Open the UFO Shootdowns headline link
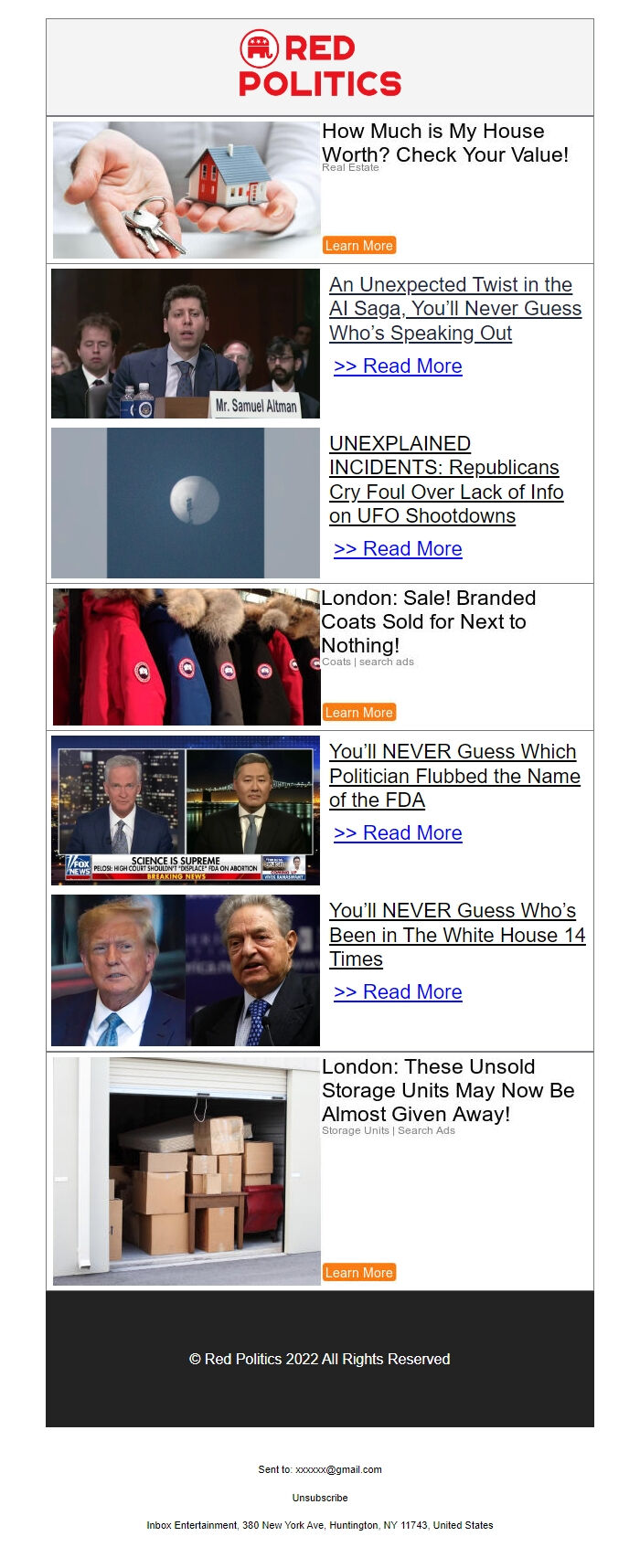The width and height of the screenshot is (640, 1568). tap(446, 480)
